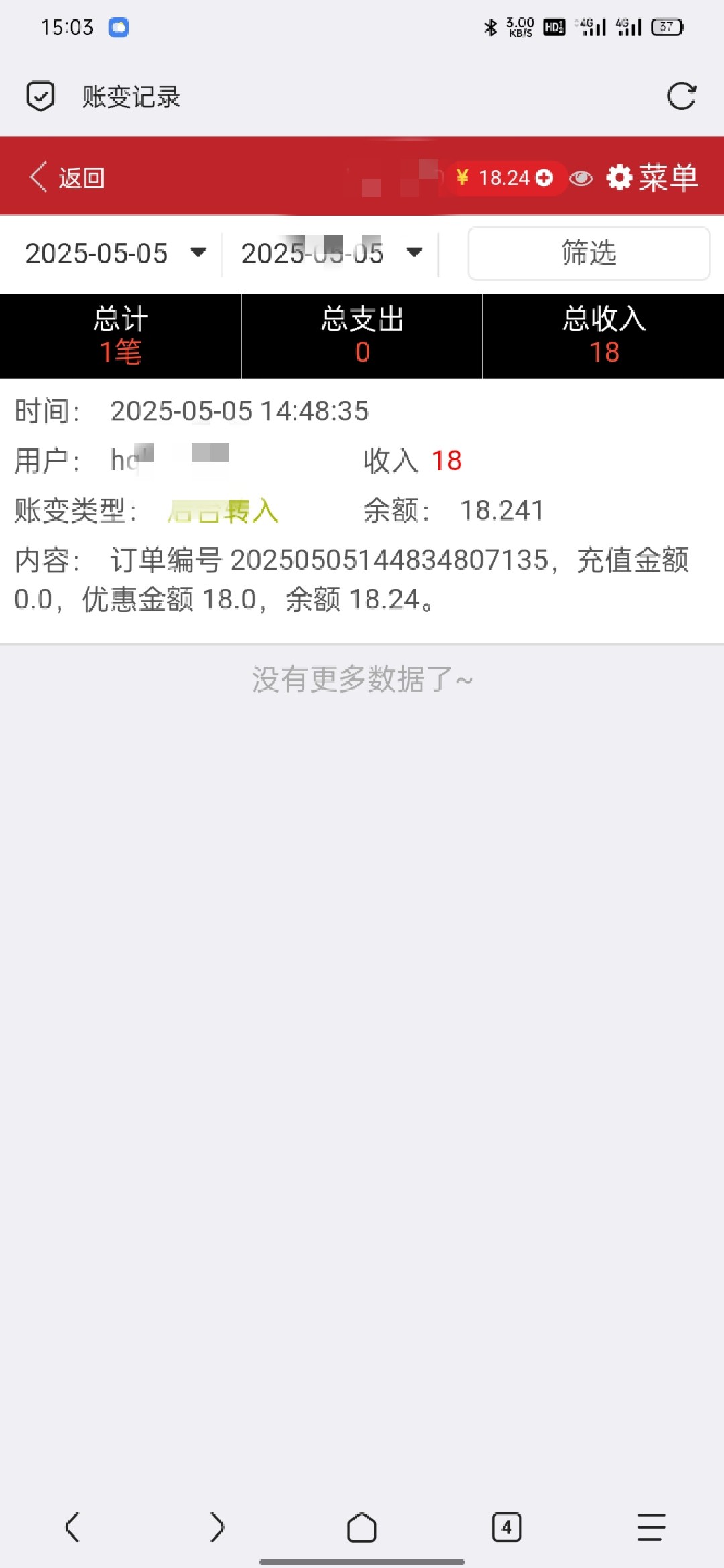Viewport: 724px width, 1568px height.
Task: Hide the balance with the eye icon
Action: pos(581,178)
